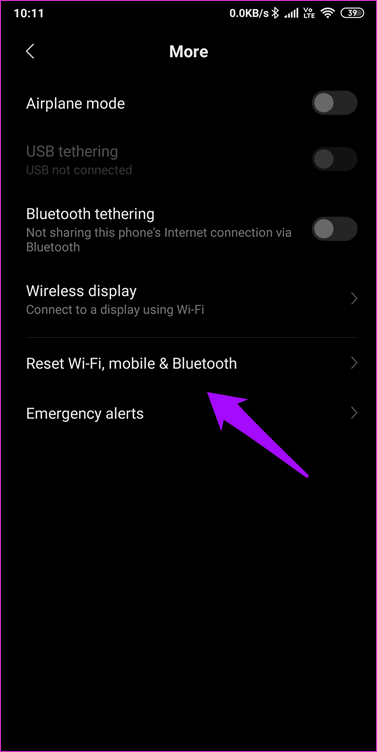377x752 pixels.
Task: Open Reset Wi-Fi, mobile & Bluetooth
Action: click(188, 364)
